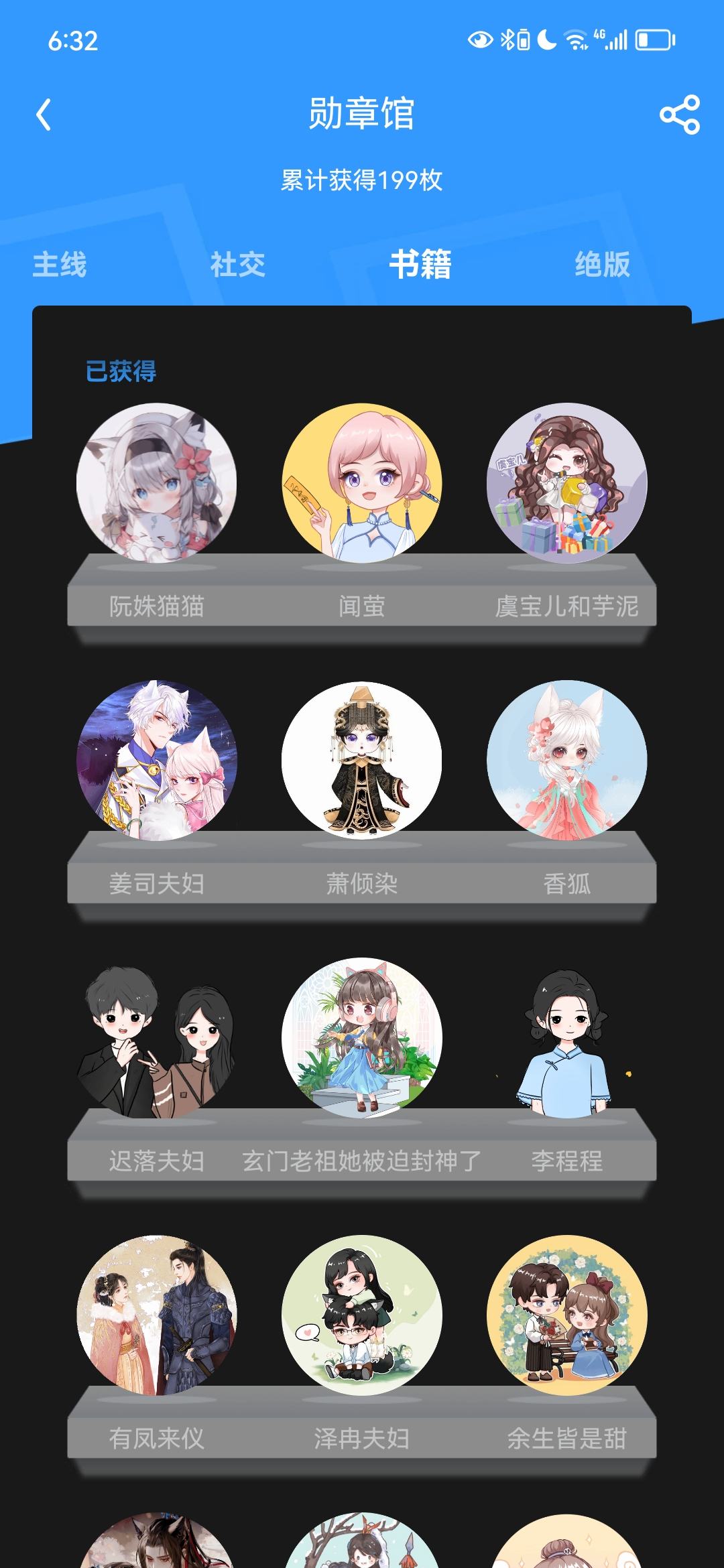
Task: Select the 迟落夫妇 medal
Action: (x=157, y=1038)
